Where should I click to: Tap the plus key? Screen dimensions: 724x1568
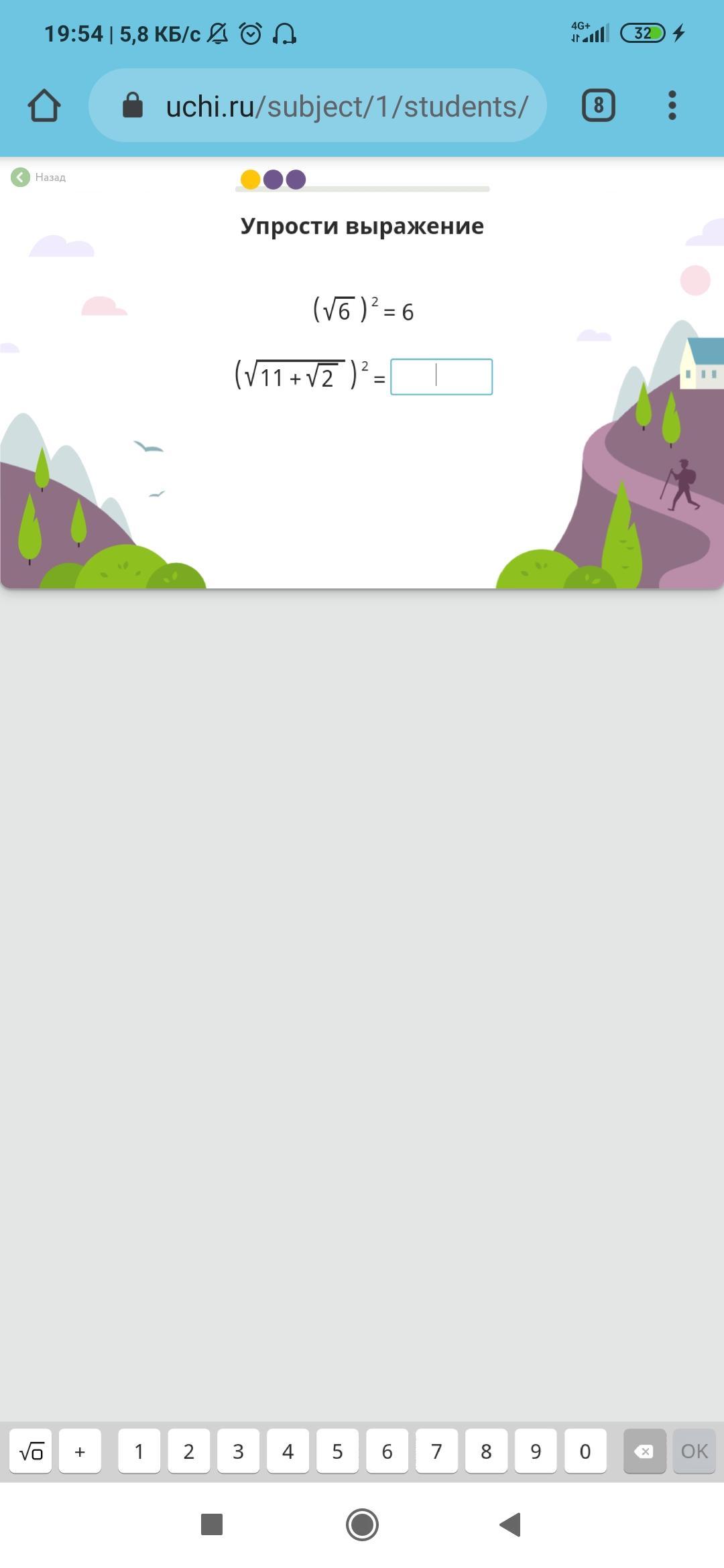click(80, 1451)
